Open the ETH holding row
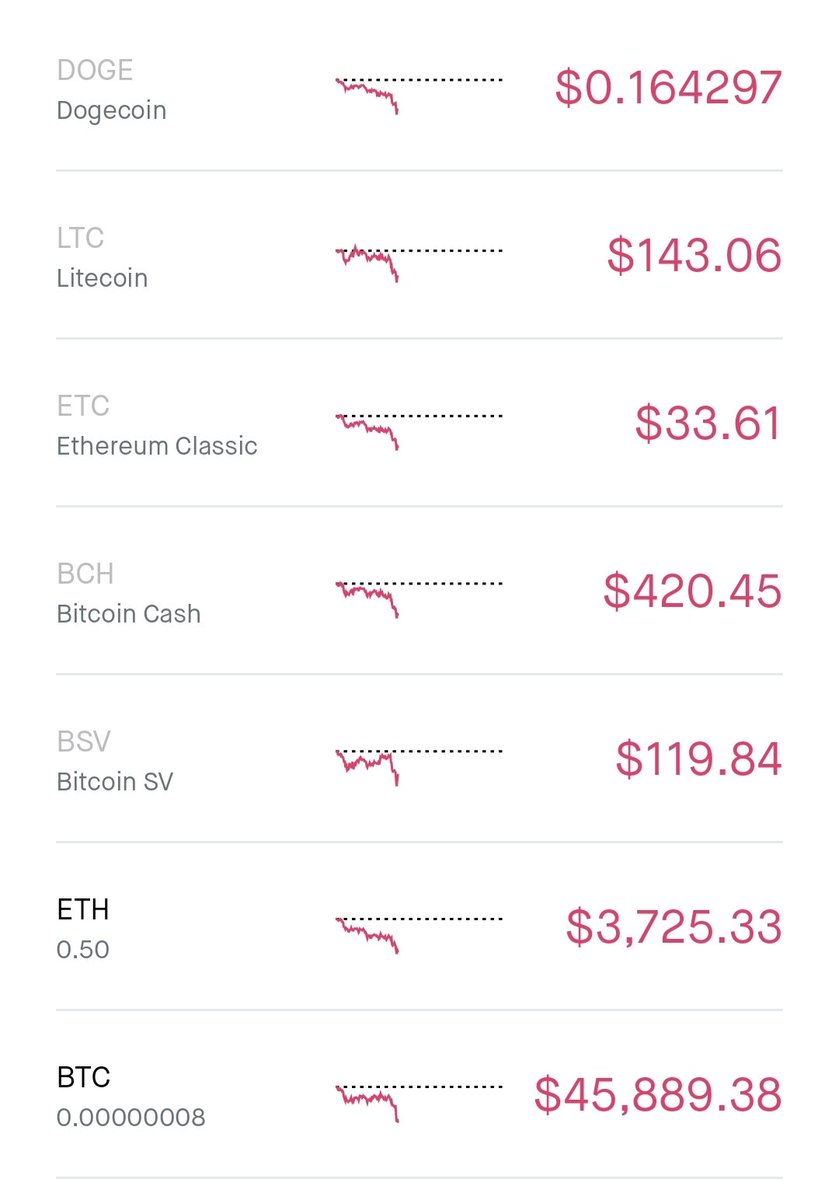This screenshot has width=839, height=1200. coord(419,927)
